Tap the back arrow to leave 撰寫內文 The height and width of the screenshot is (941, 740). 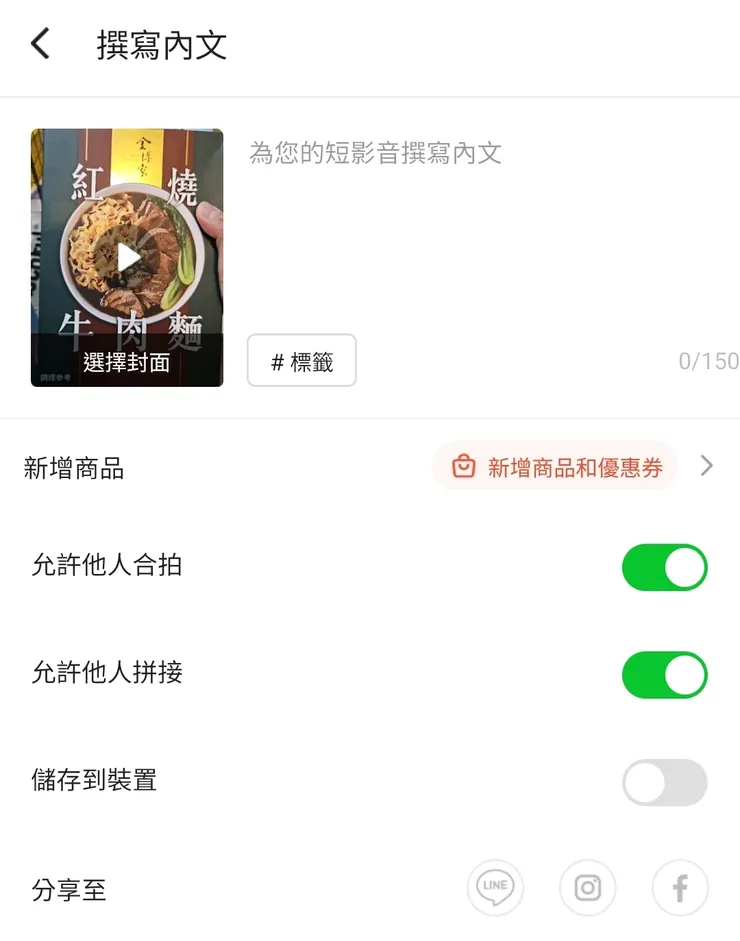[38, 44]
